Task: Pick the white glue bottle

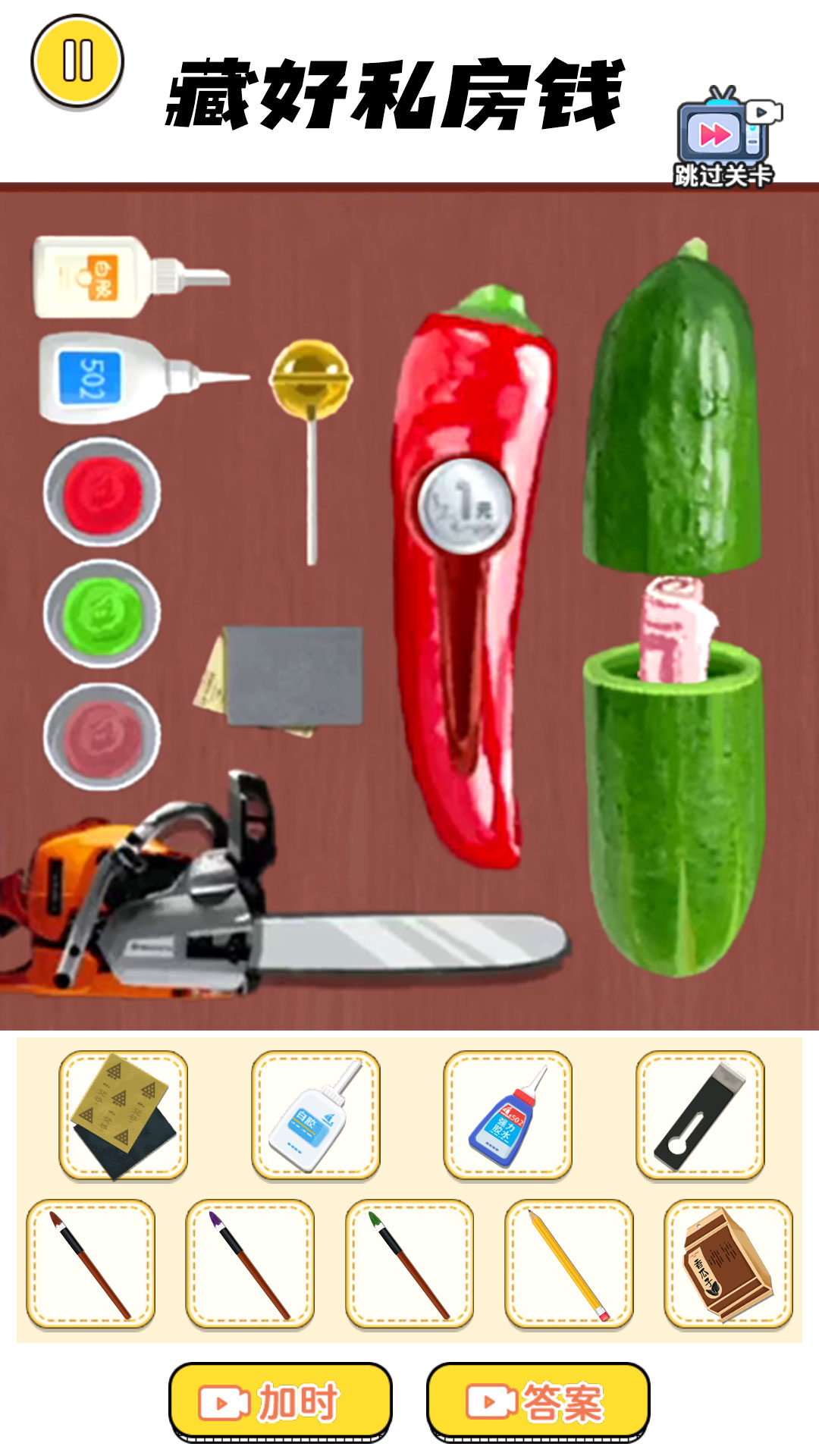Action: [315, 1115]
